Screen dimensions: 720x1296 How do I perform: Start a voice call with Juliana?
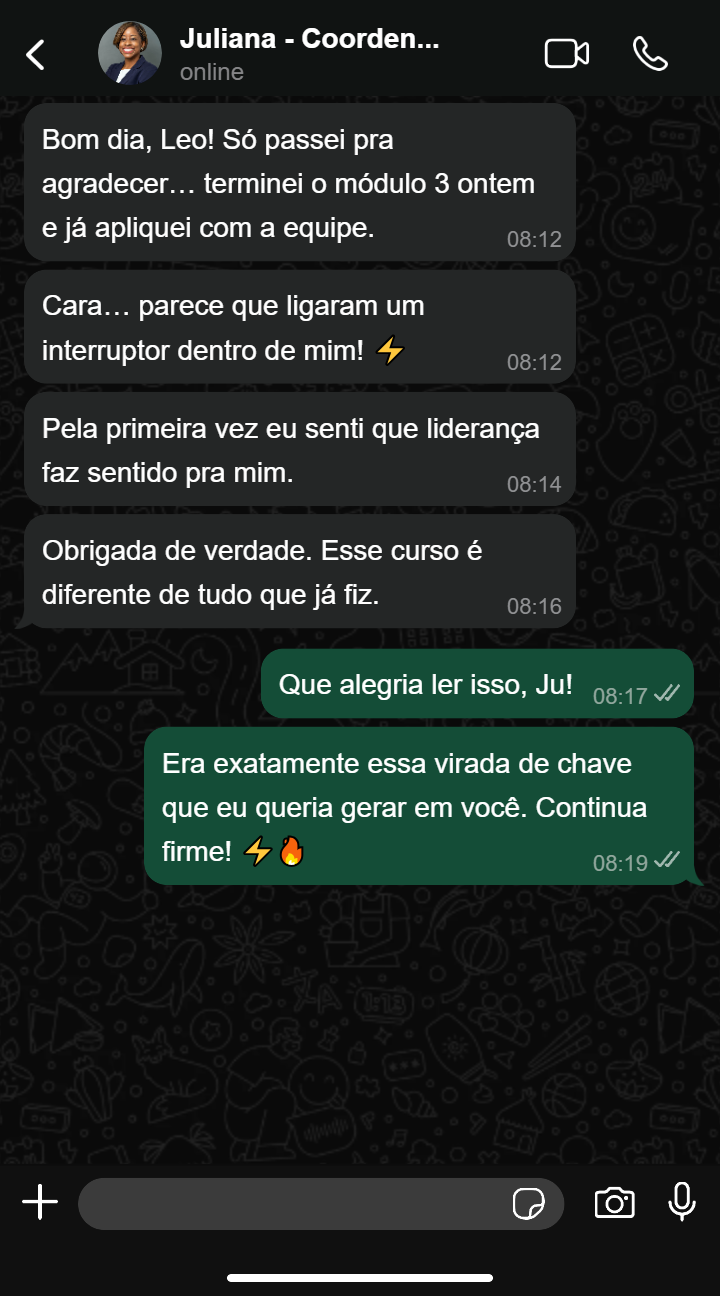tap(650, 54)
